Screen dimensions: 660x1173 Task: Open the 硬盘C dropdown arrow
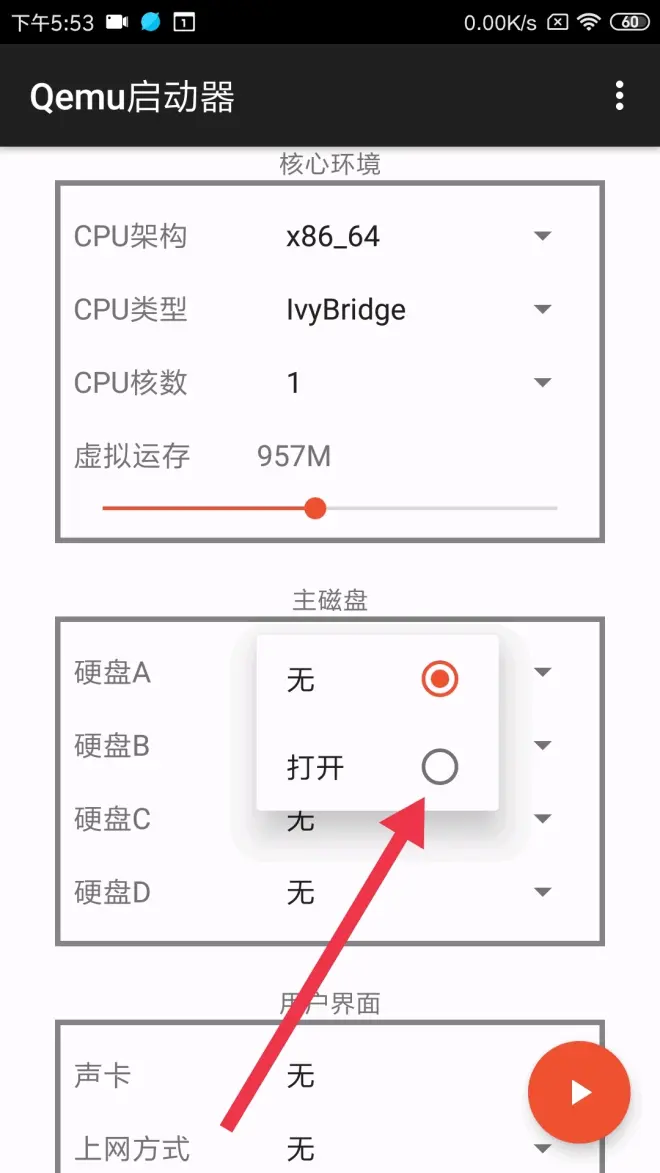pos(542,819)
